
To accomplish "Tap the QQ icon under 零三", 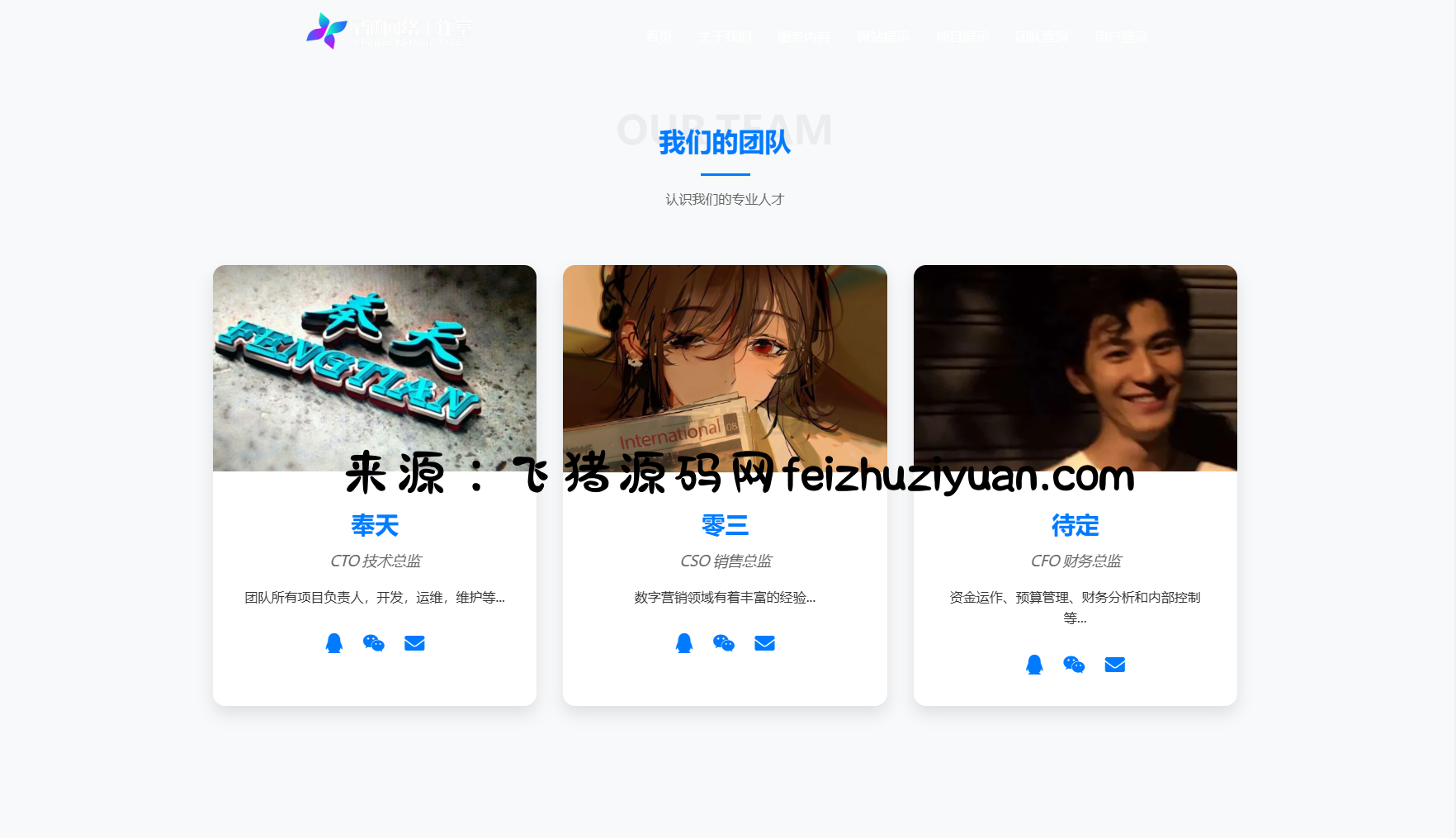I will [x=684, y=643].
